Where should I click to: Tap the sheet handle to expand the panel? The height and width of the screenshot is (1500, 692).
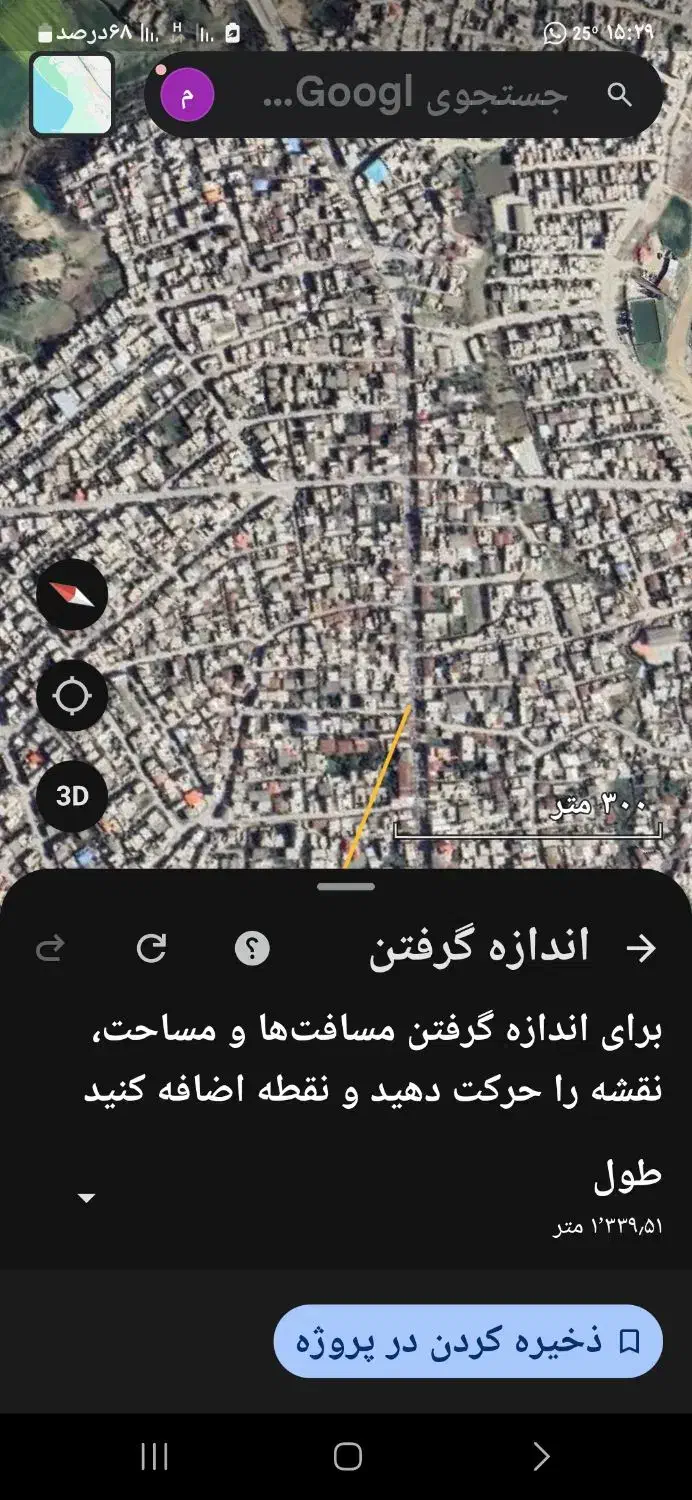[x=346, y=886]
